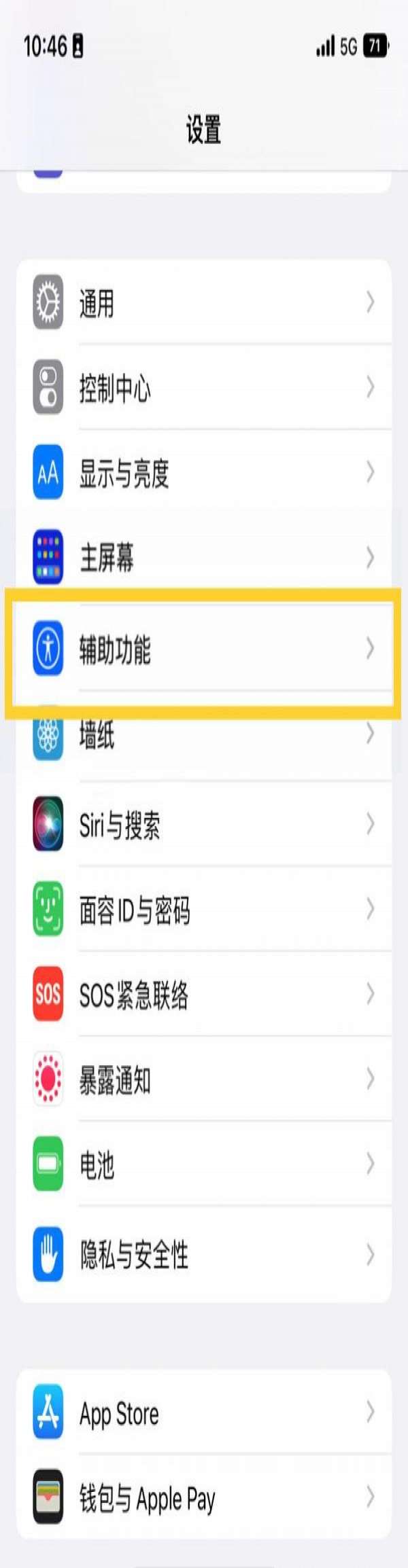Open 通用 general settings
The image size is (408, 1568).
[x=204, y=302]
